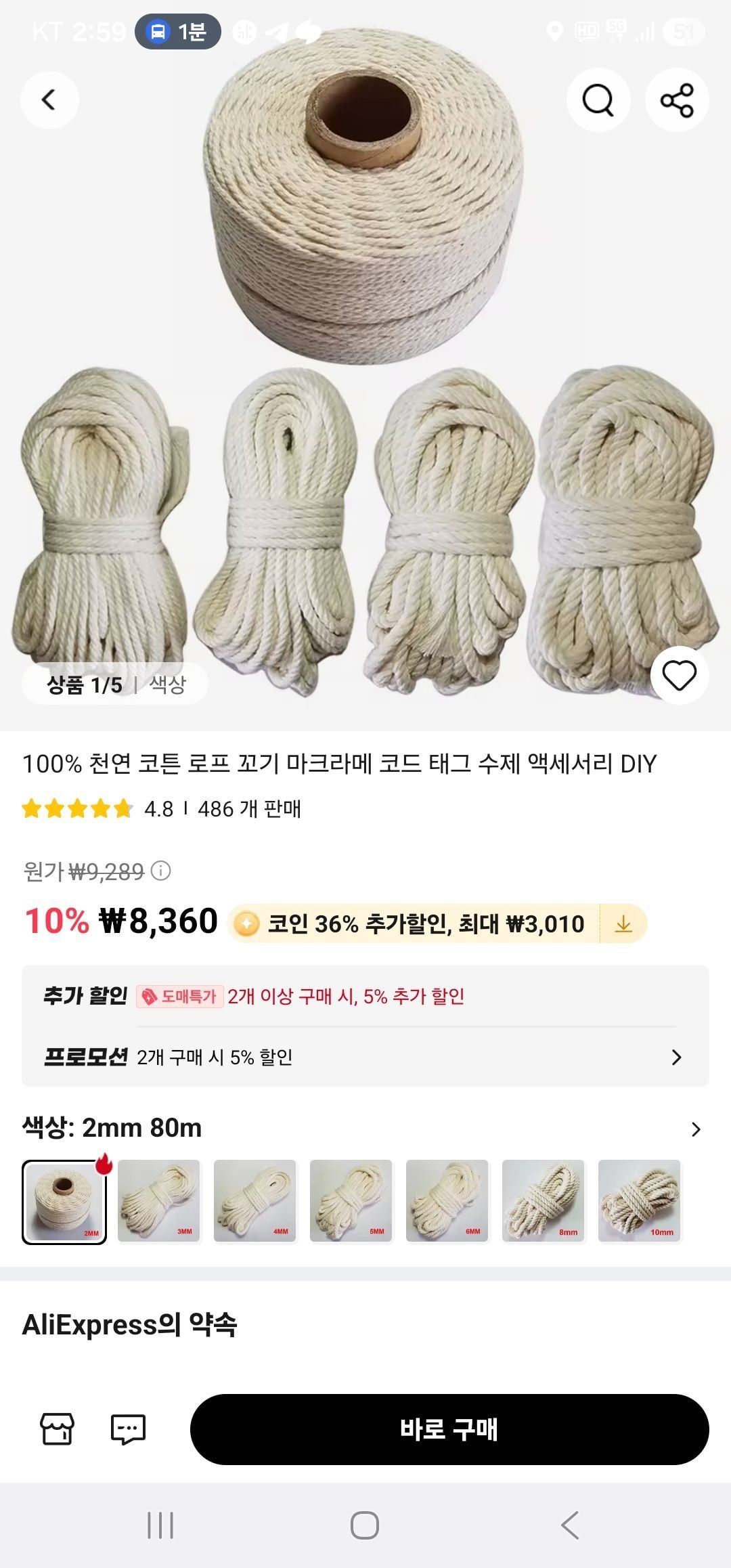Go to the home screen
731x1568 pixels.
365,1525
